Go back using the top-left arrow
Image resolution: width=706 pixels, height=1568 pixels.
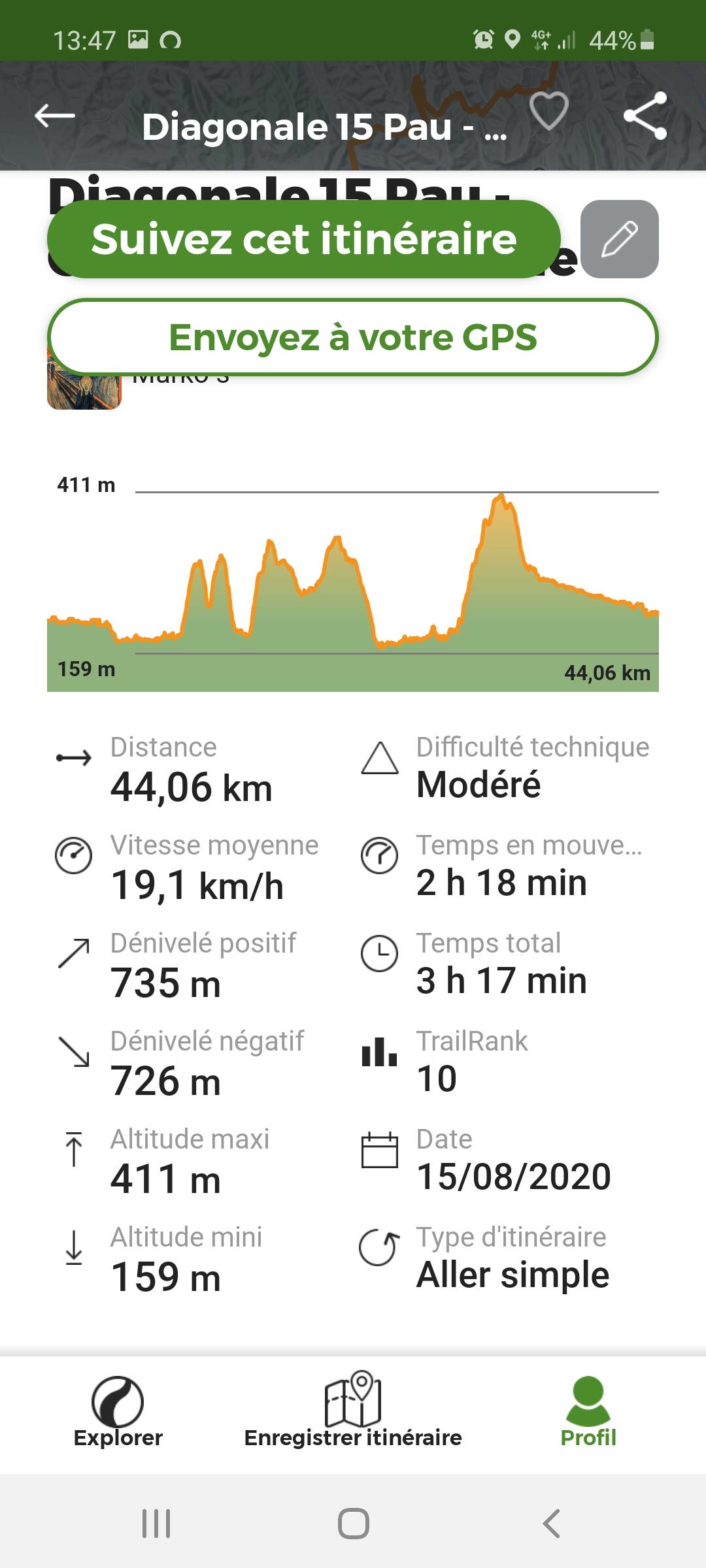coord(55,116)
